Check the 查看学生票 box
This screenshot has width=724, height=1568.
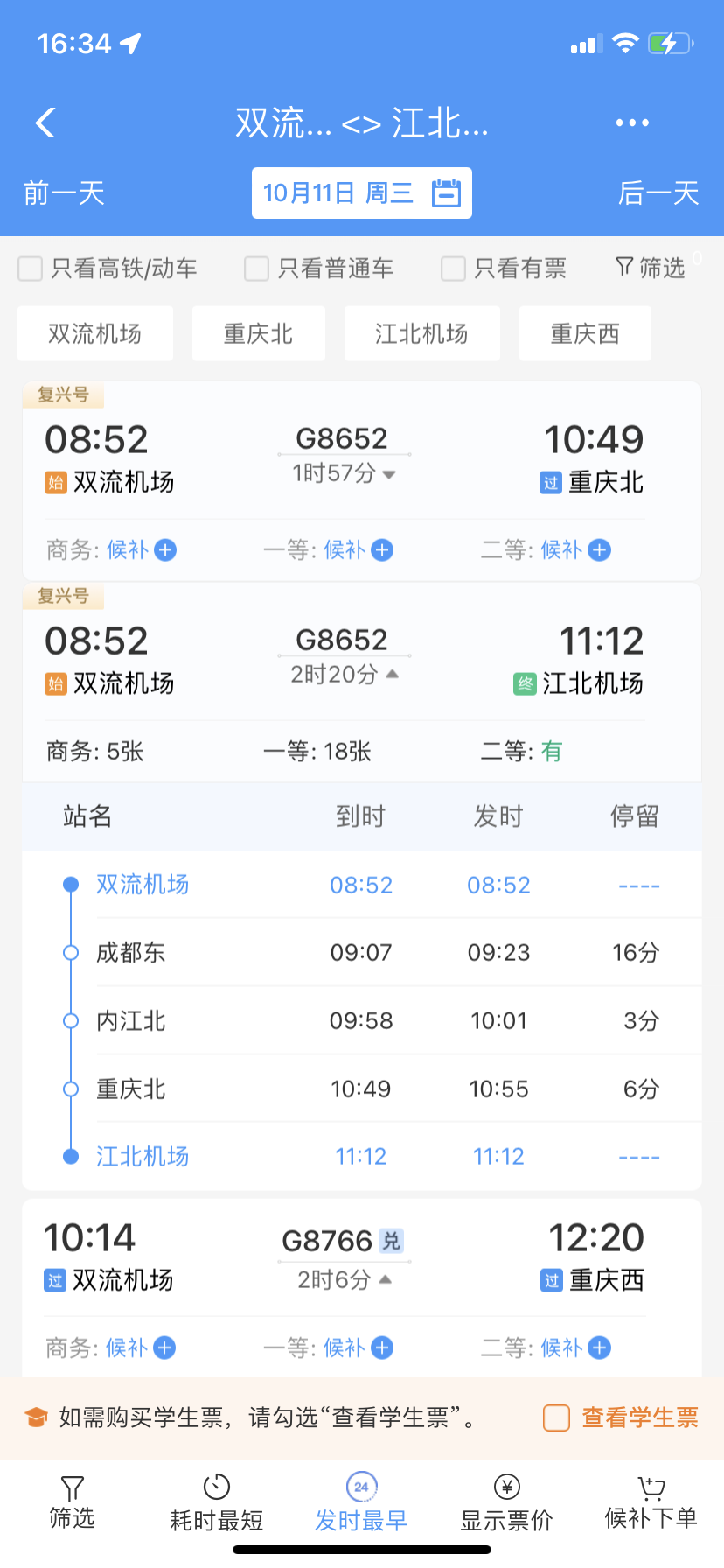click(557, 1417)
